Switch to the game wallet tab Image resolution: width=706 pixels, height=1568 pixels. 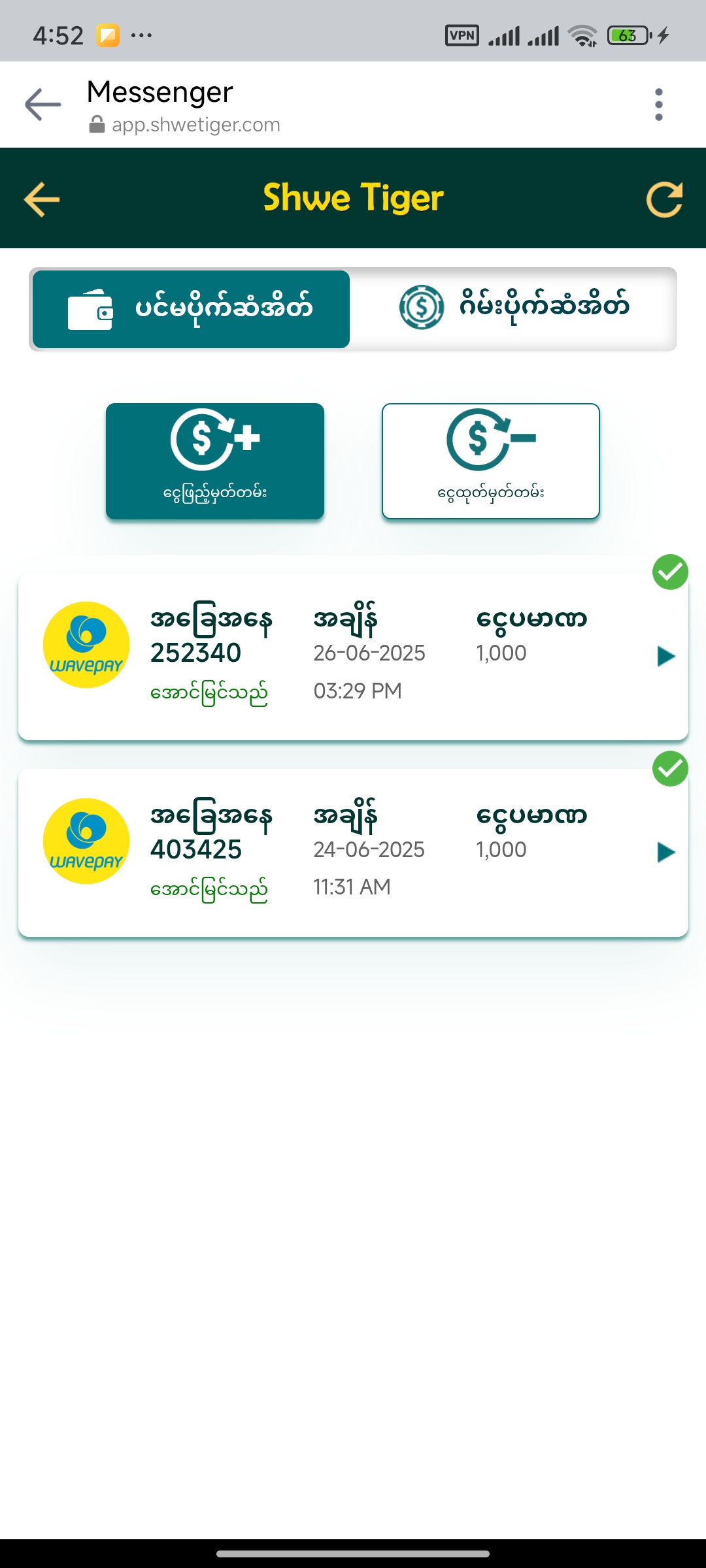coord(514,309)
